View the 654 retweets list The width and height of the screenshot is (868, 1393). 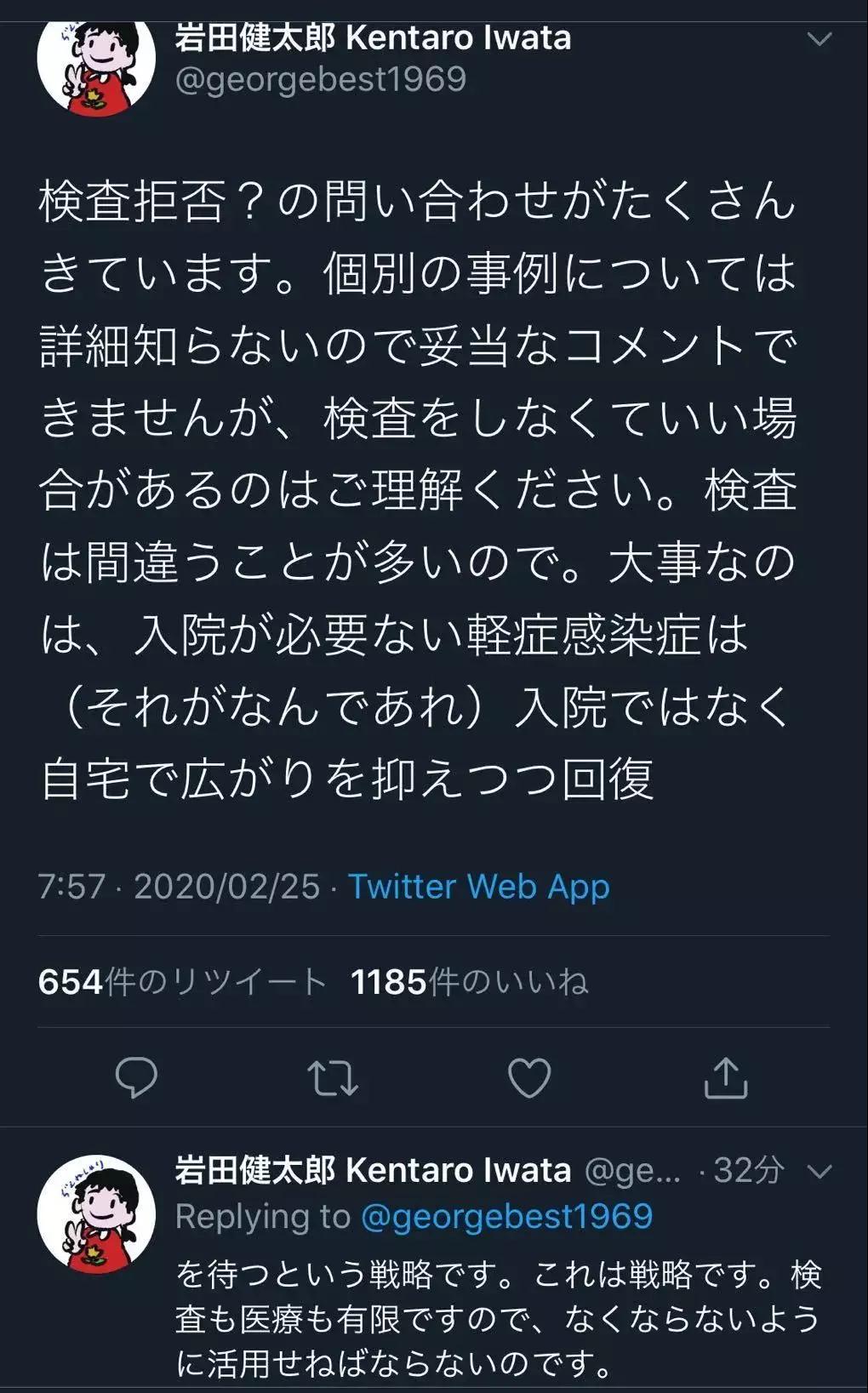tap(182, 982)
